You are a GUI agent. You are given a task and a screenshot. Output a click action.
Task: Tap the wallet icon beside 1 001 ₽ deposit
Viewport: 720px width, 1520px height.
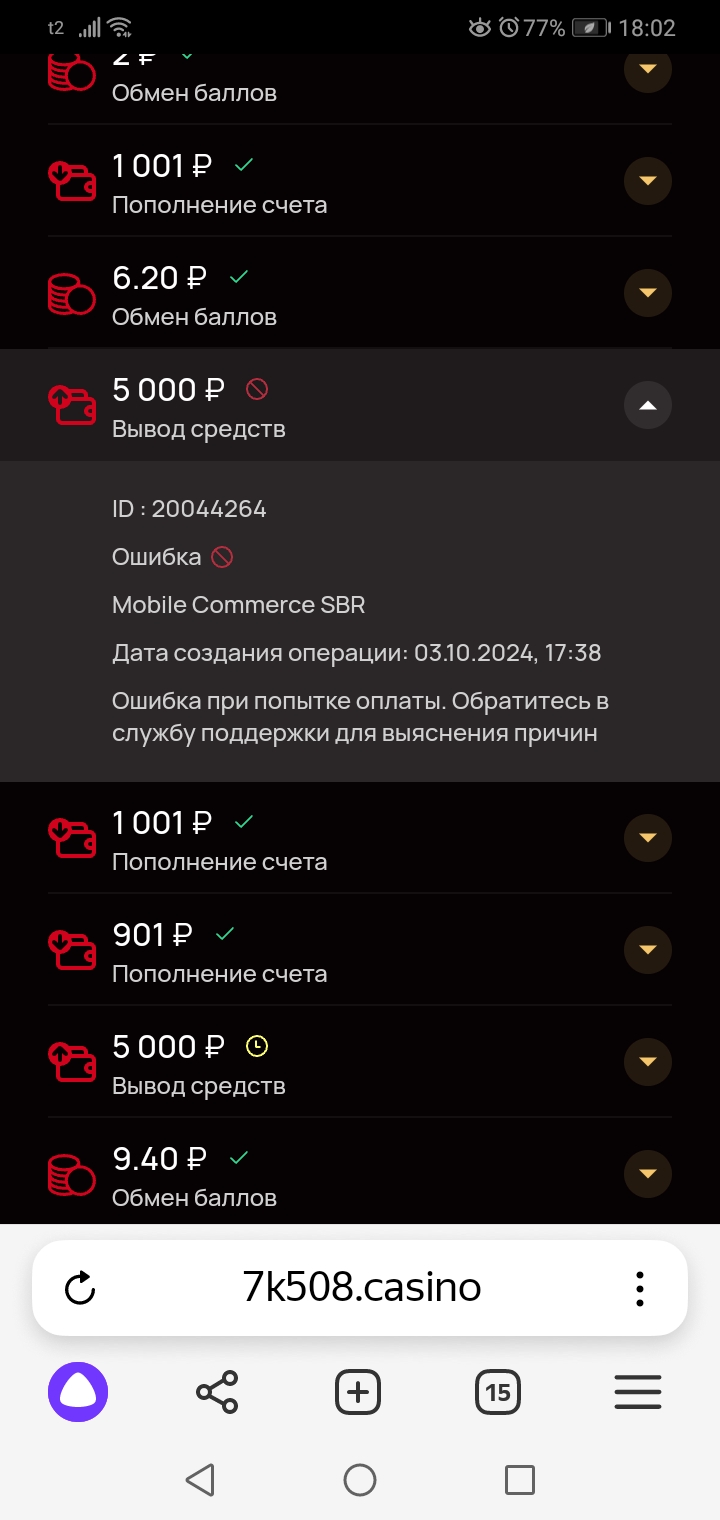coord(71,178)
